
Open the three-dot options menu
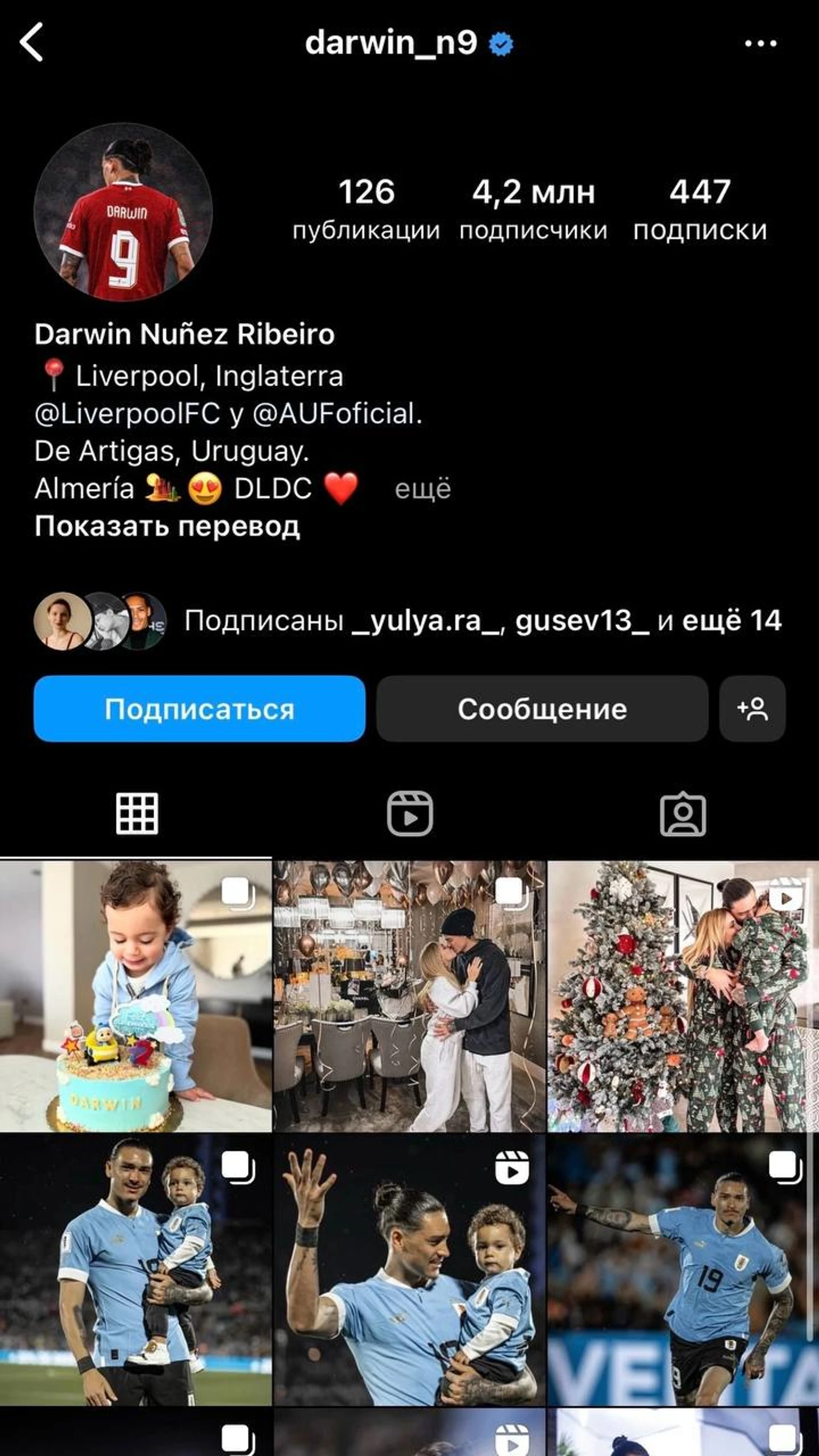click(x=760, y=44)
